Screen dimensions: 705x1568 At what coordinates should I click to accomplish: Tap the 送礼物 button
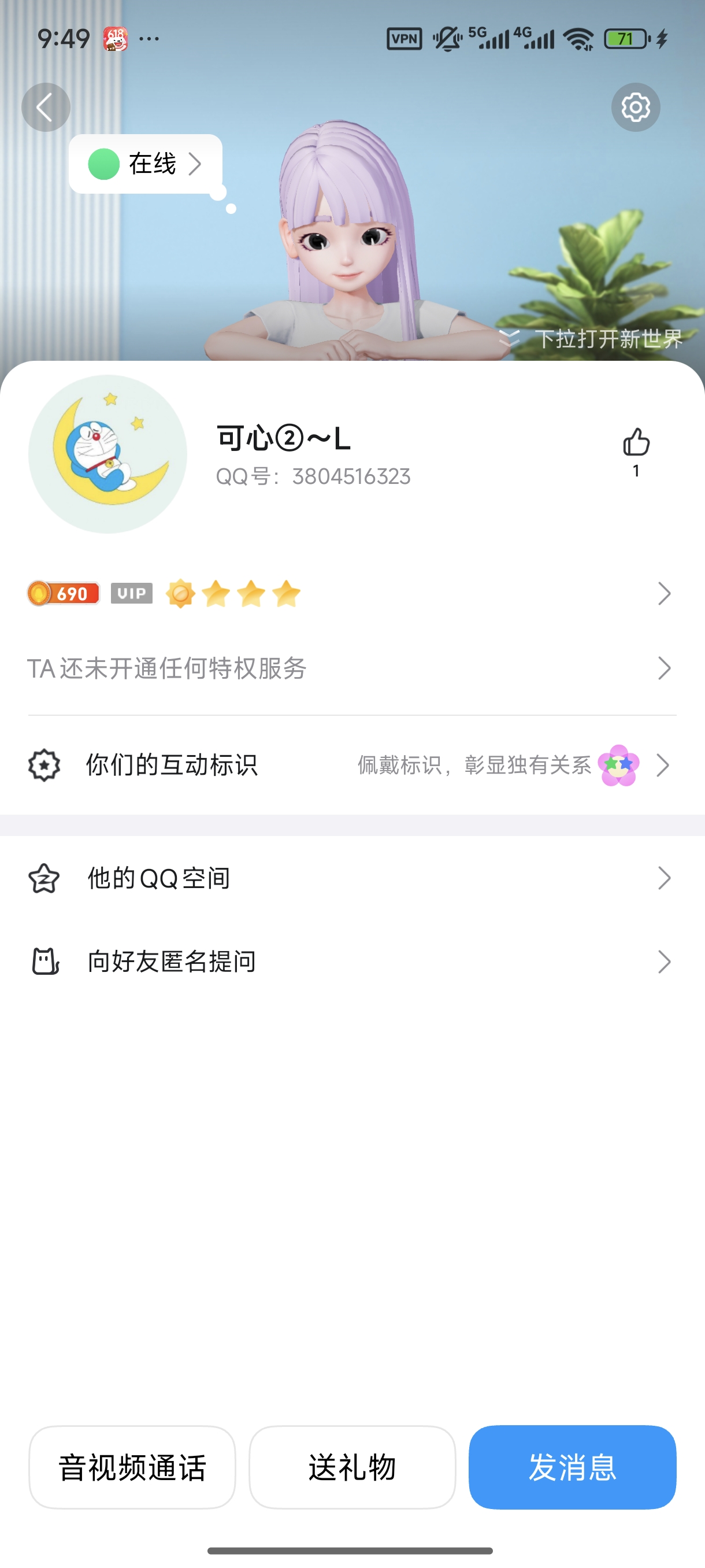pyautogui.click(x=352, y=1467)
